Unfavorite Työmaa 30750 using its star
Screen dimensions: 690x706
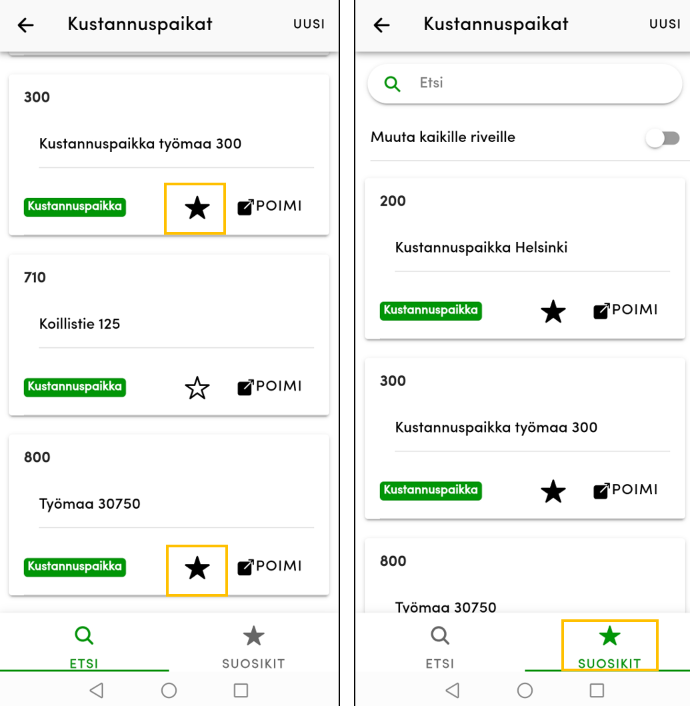tap(197, 568)
